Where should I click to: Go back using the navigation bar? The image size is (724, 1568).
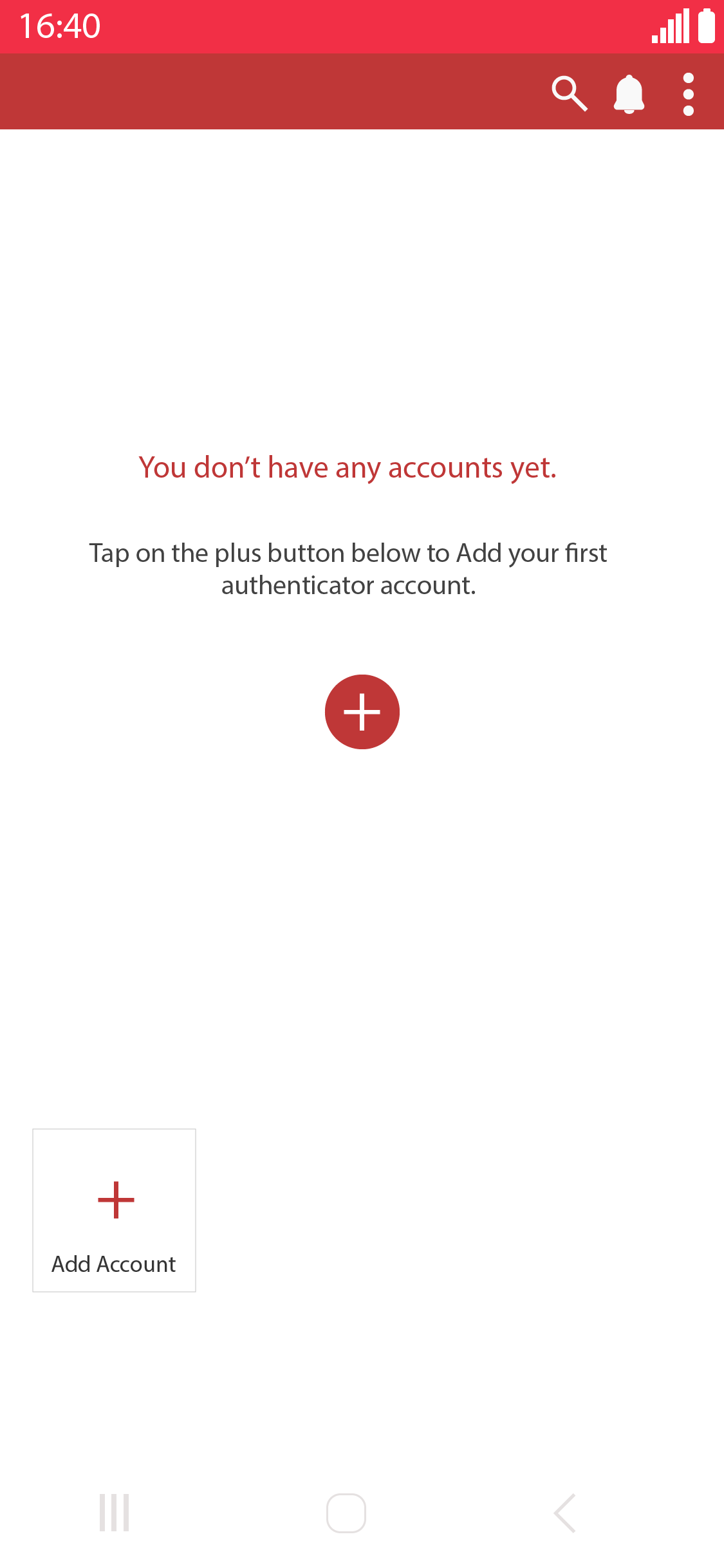(x=565, y=1513)
